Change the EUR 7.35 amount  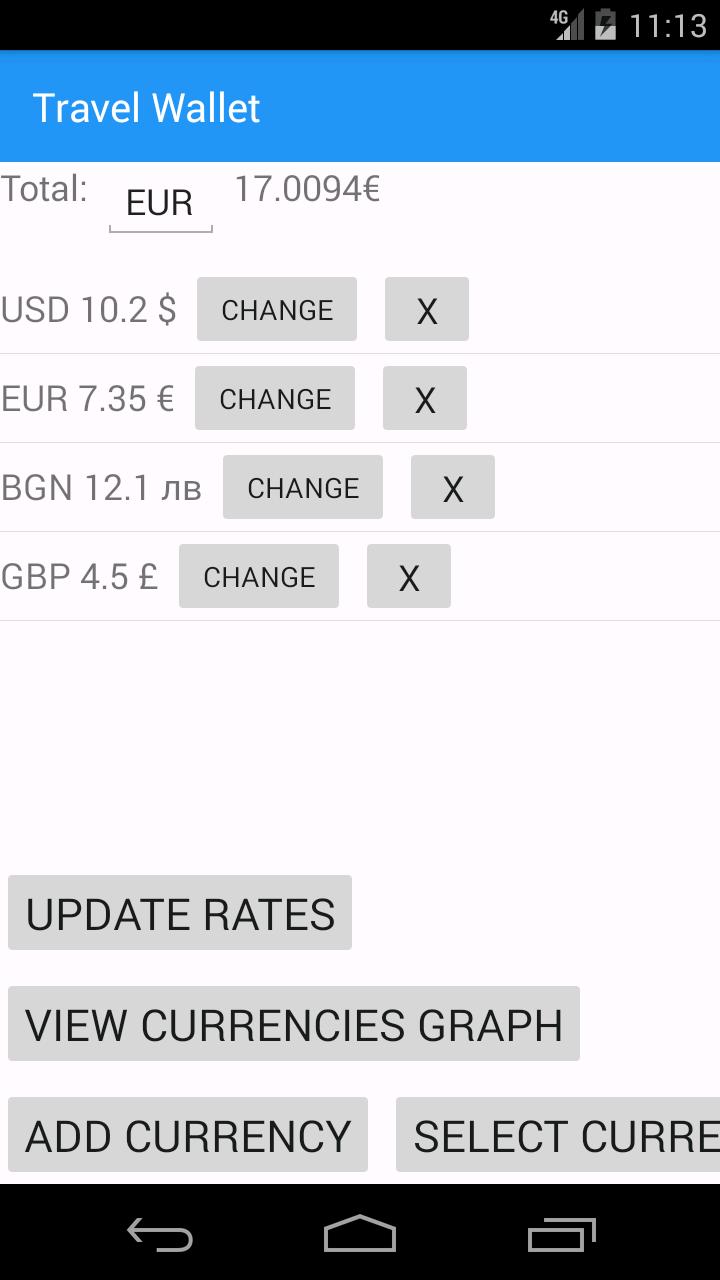[275, 398]
